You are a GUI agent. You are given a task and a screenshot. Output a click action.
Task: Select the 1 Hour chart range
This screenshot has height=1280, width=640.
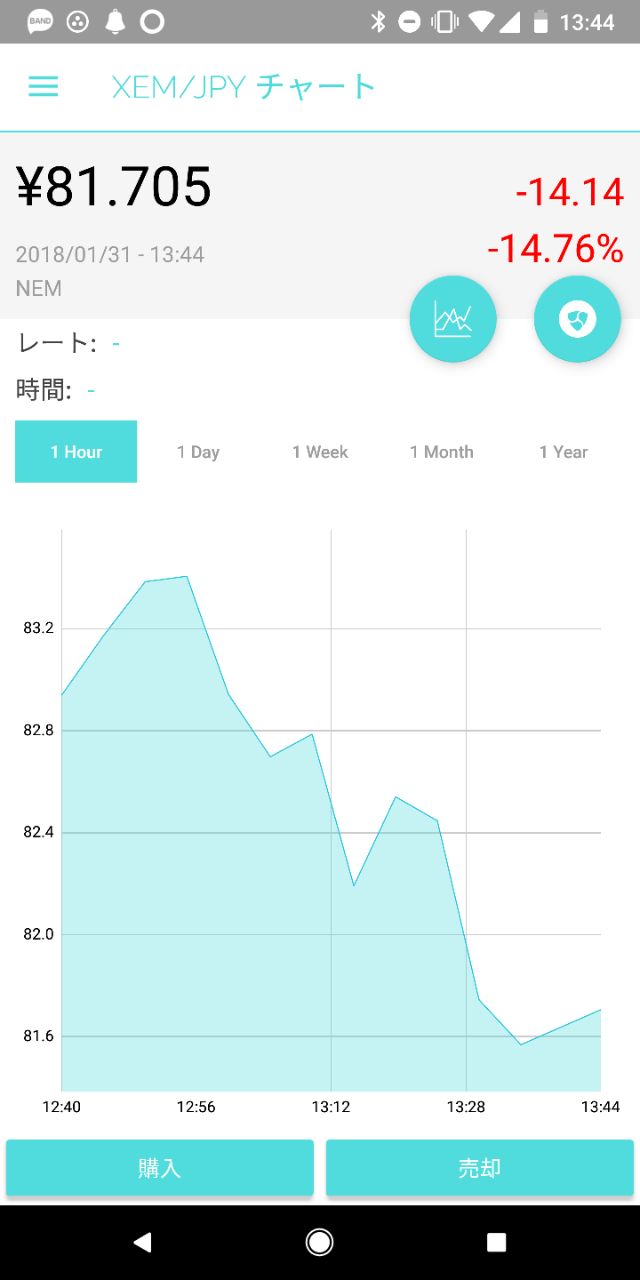(x=76, y=452)
